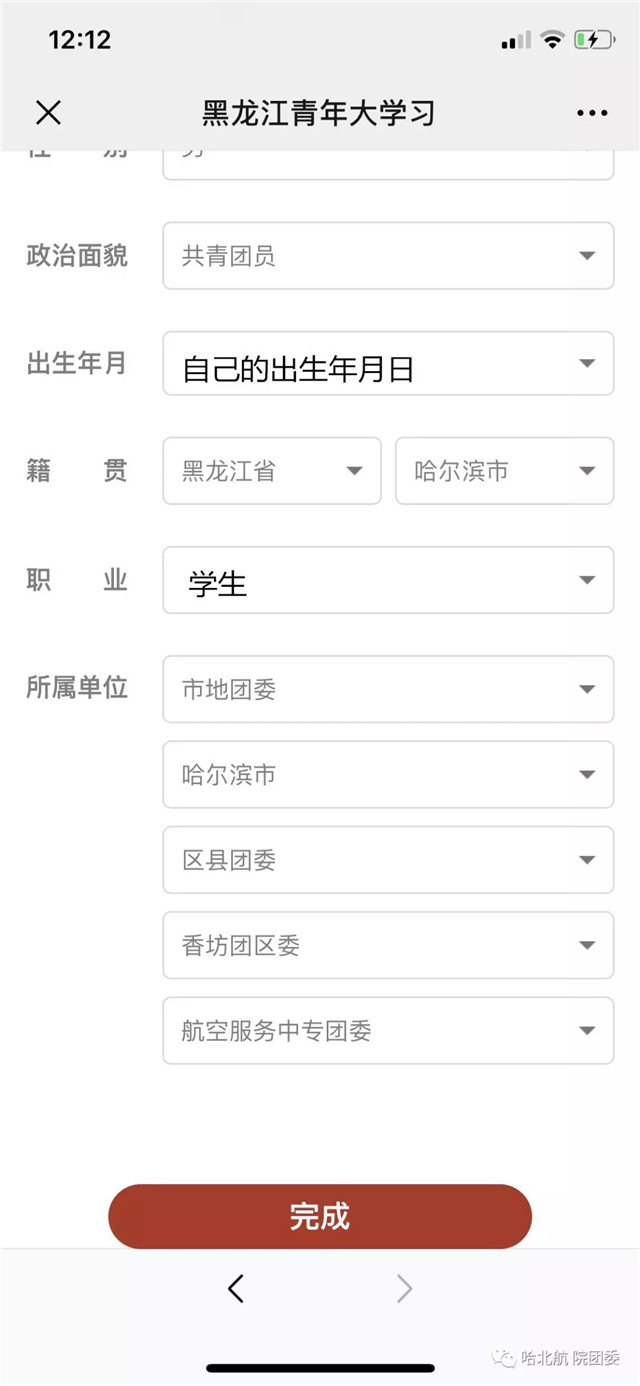640x1386 pixels.
Task: Close the 黑龙江青年大学习 page
Action: 48,113
